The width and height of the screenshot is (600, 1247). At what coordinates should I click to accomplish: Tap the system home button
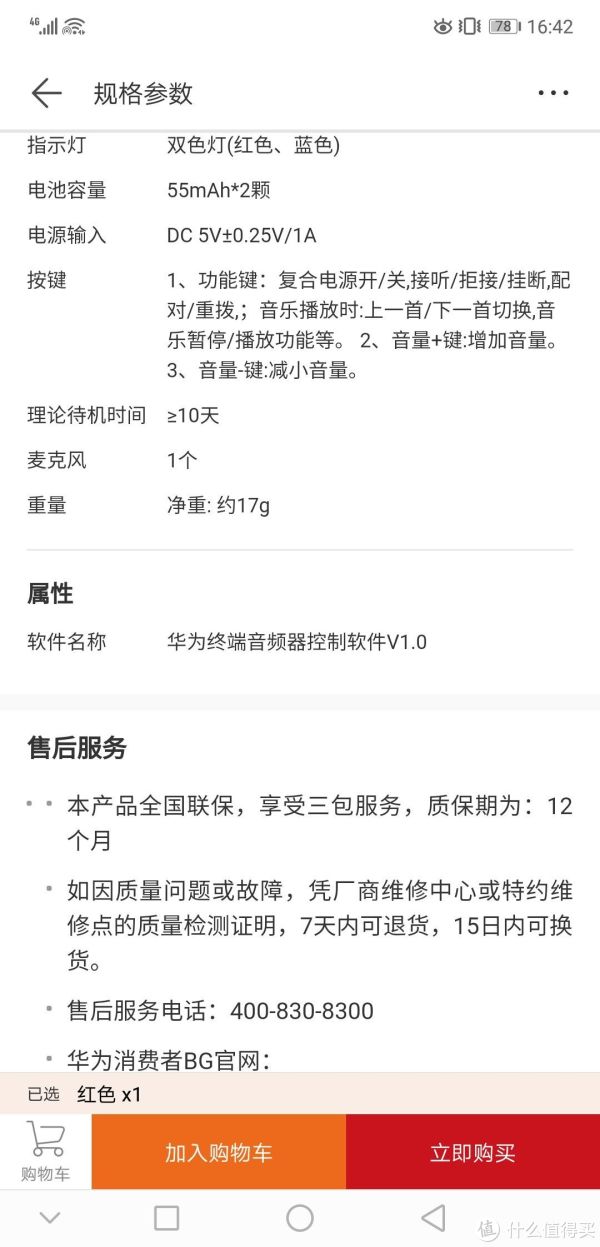click(x=300, y=1217)
